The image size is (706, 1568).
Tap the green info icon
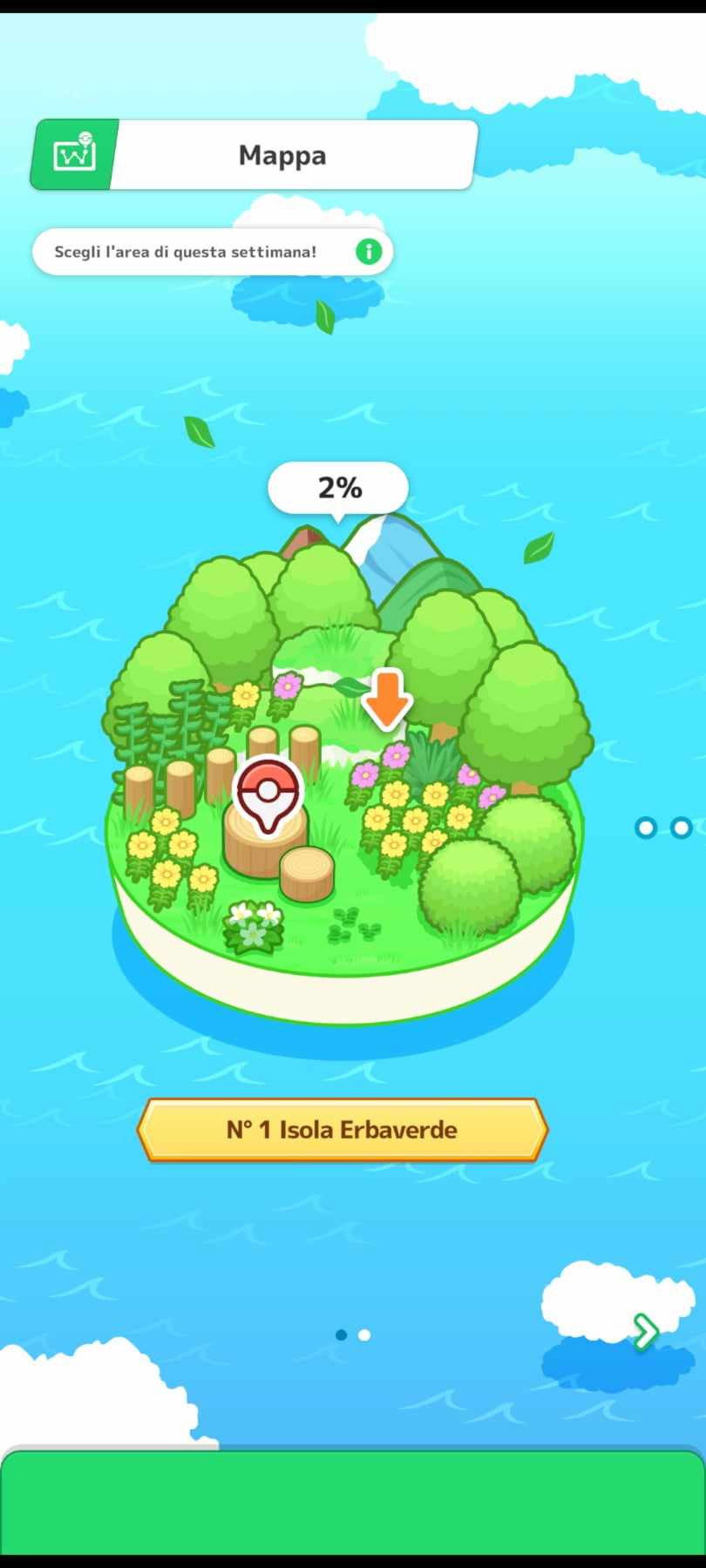coord(369,253)
